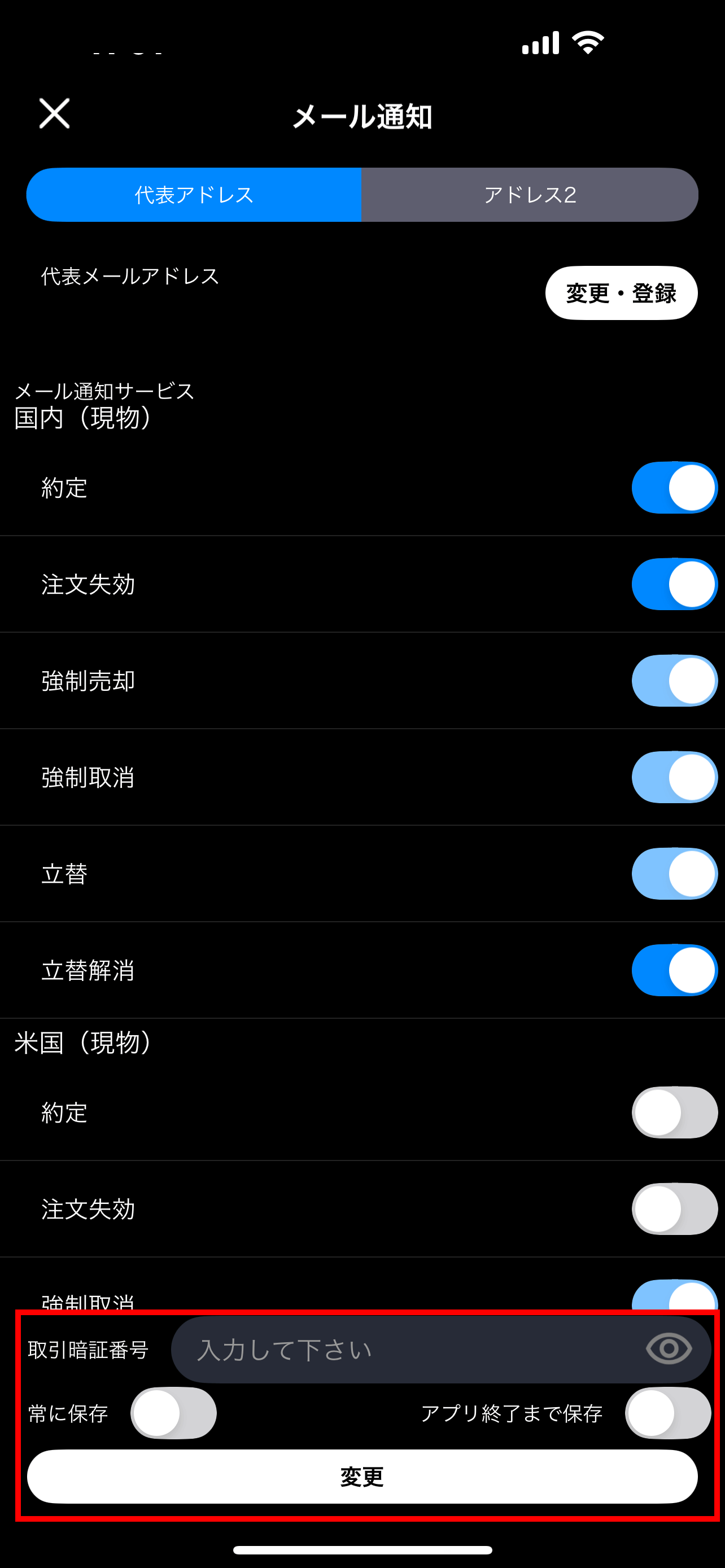Turn on アプリ終了まで保存
The image size is (725, 1568).
tap(667, 1413)
